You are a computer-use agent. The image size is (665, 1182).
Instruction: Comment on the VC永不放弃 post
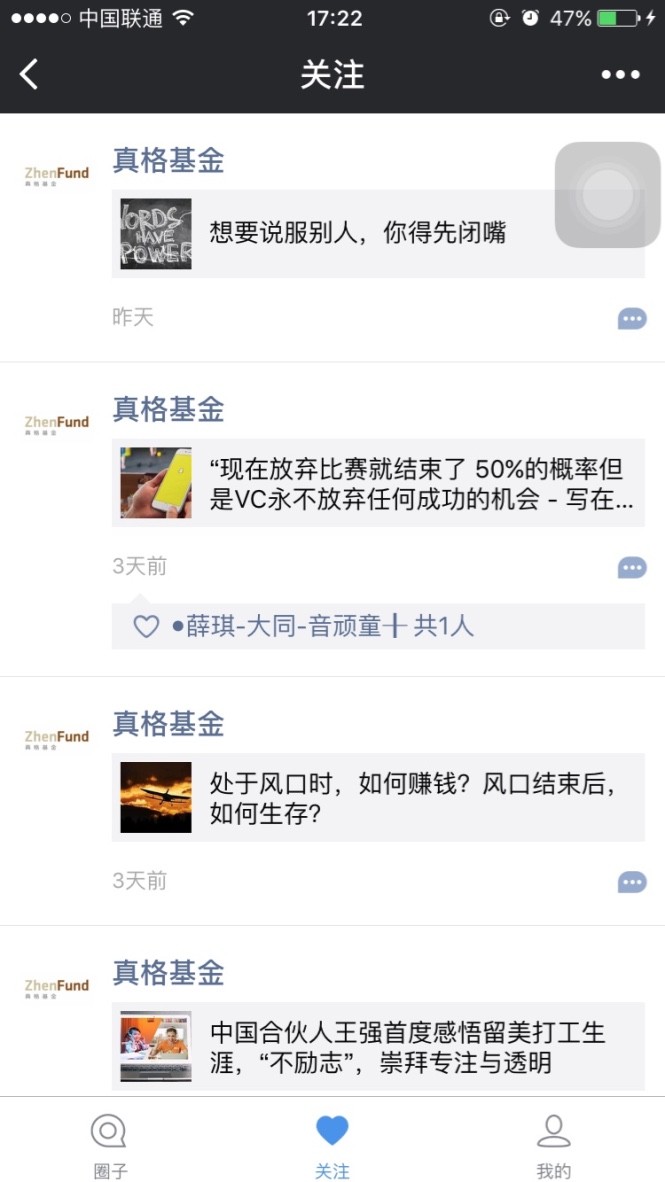631,568
